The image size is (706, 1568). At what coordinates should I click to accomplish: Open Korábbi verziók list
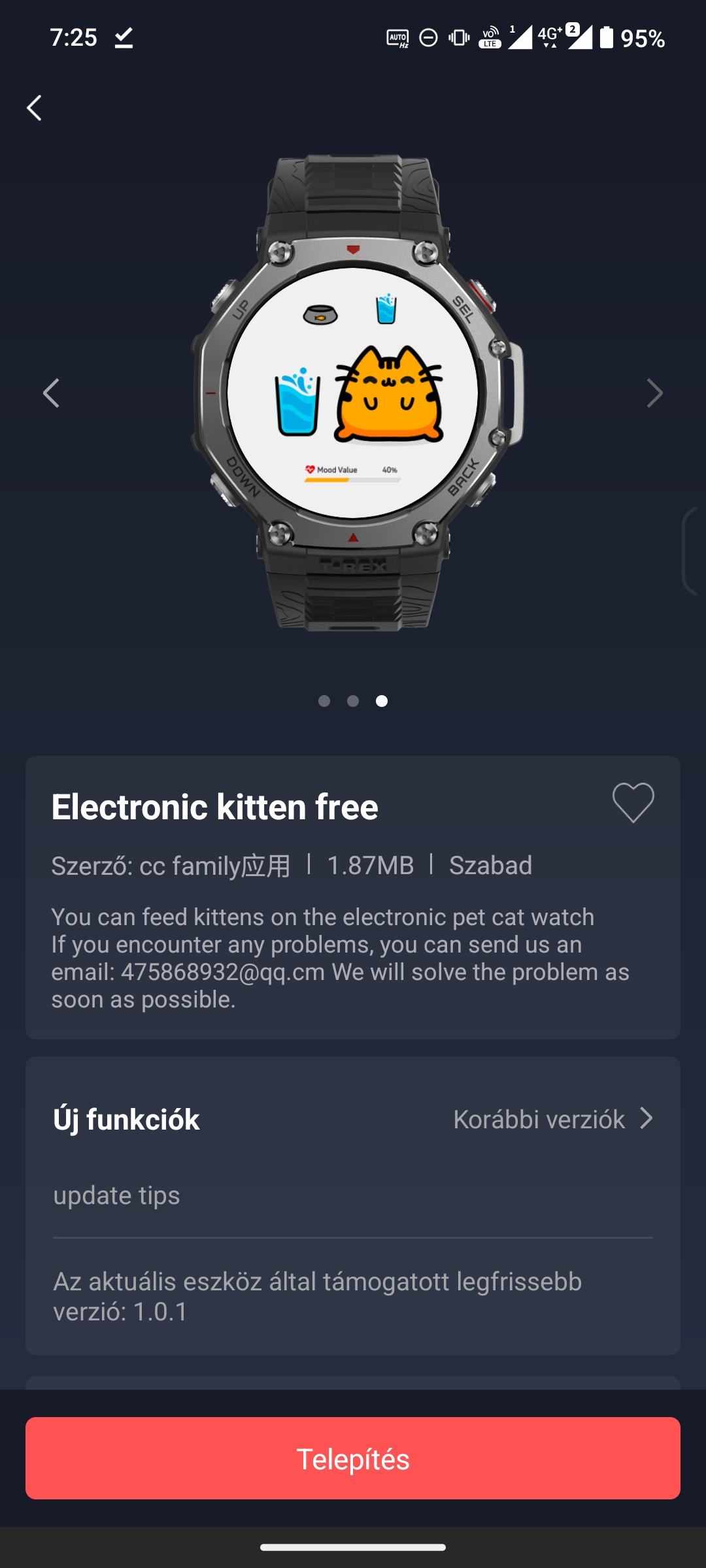[554, 1119]
